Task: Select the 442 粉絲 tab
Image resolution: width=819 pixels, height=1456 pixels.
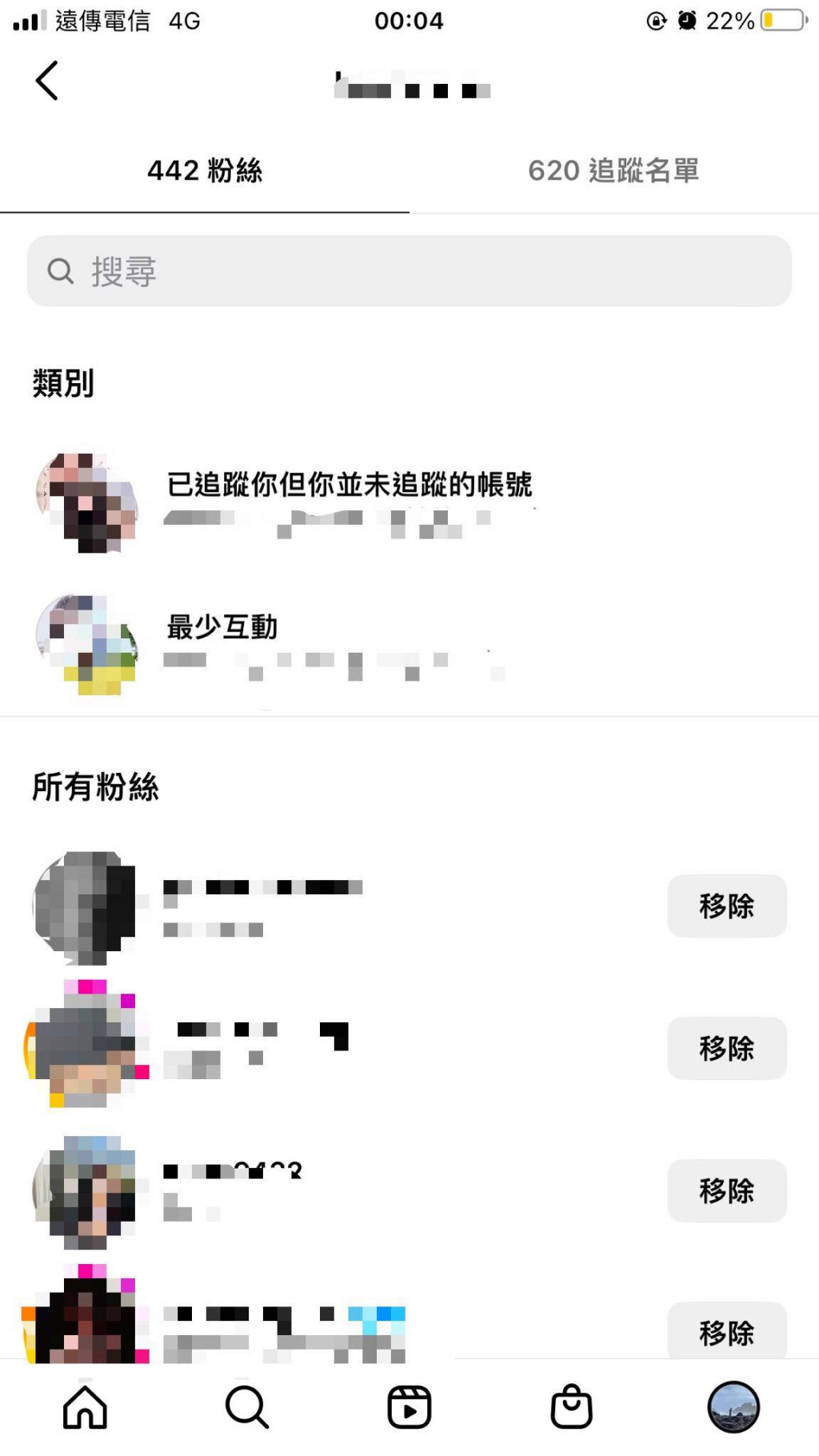Action: [205, 170]
